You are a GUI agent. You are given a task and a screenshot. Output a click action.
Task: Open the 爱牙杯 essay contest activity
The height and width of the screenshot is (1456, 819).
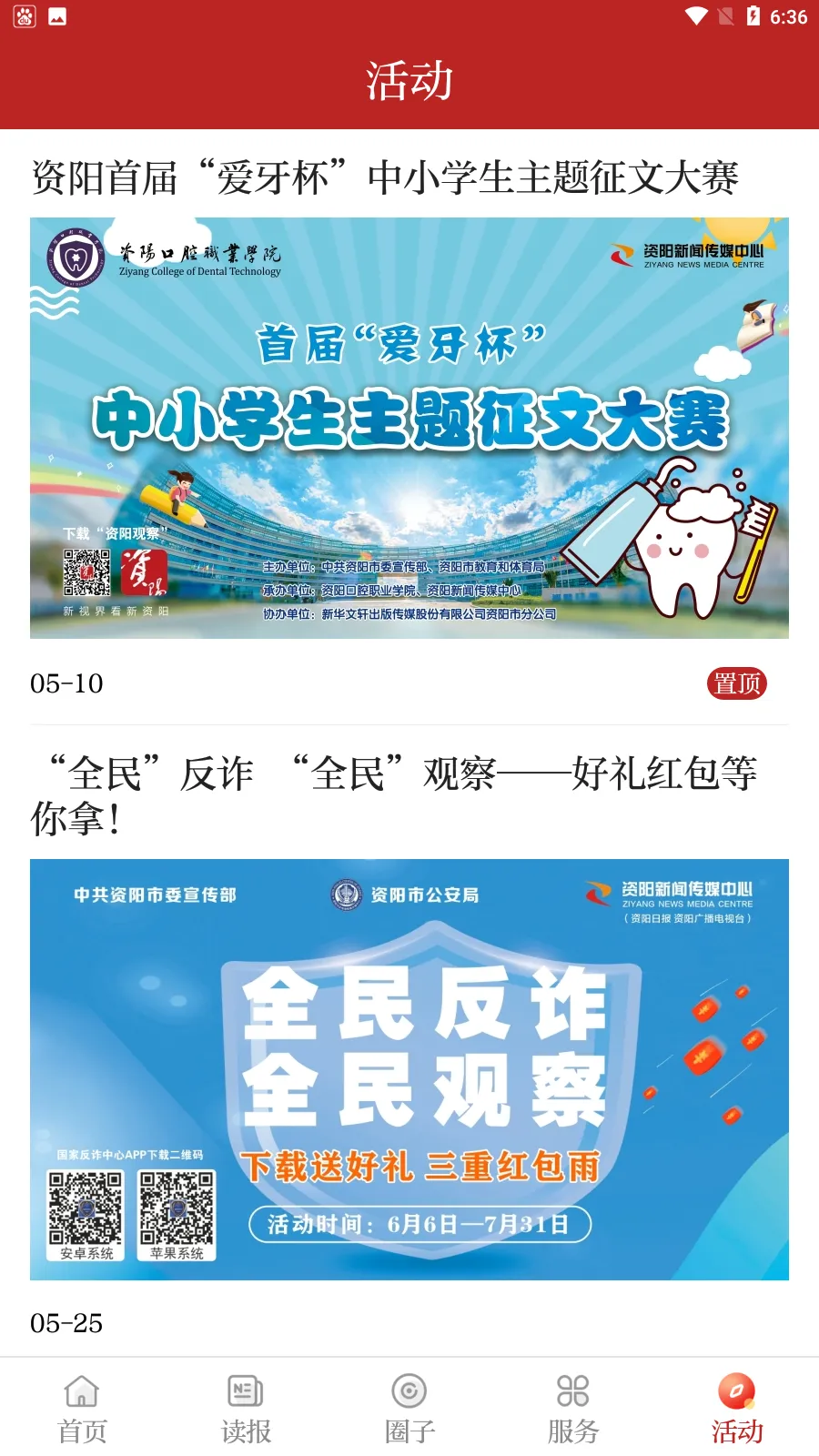tap(409, 428)
